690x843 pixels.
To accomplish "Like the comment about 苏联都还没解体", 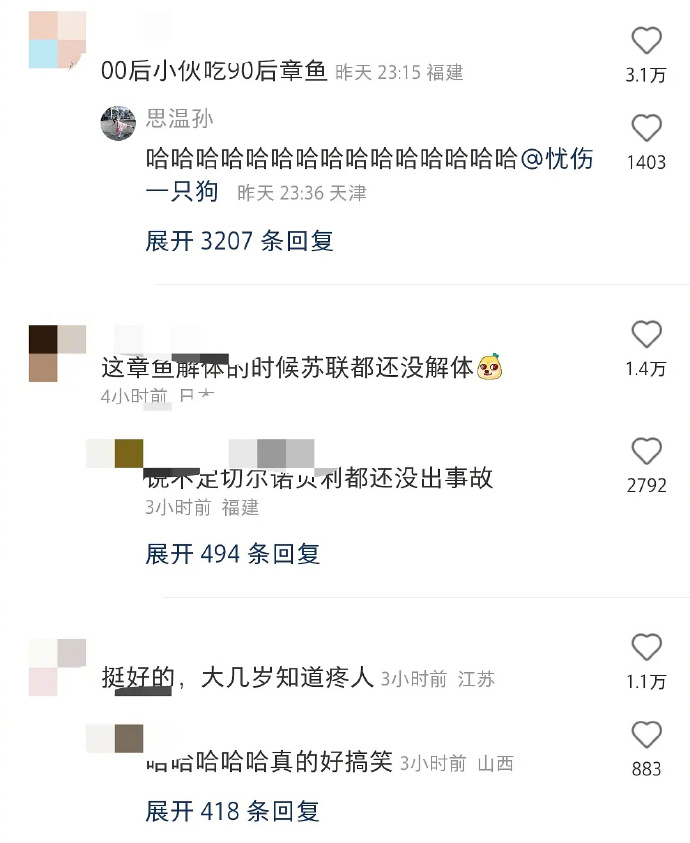I will pyautogui.click(x=647, y=335).
